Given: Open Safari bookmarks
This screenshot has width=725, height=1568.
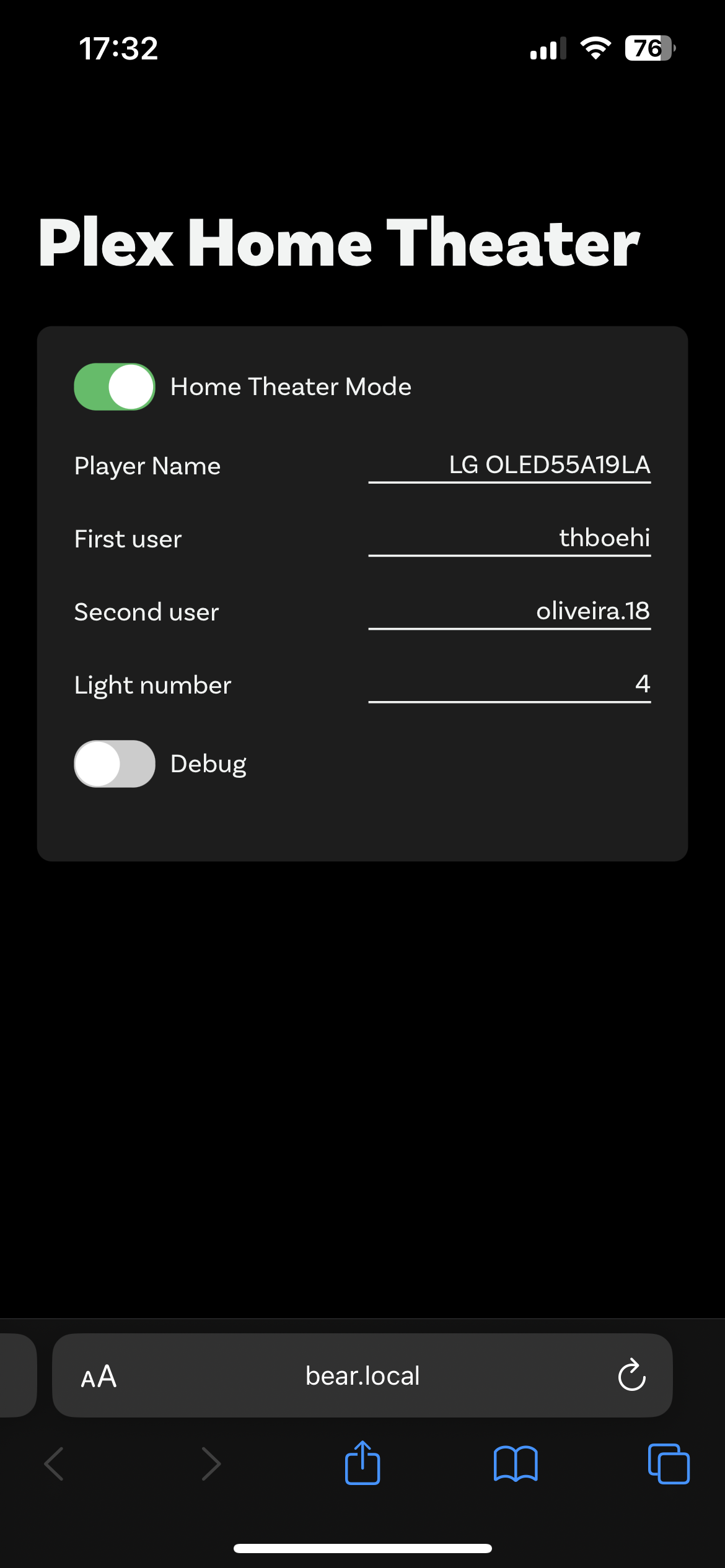Looking at the screenshot, I should pyautogui.click(x=516, y=1463).
